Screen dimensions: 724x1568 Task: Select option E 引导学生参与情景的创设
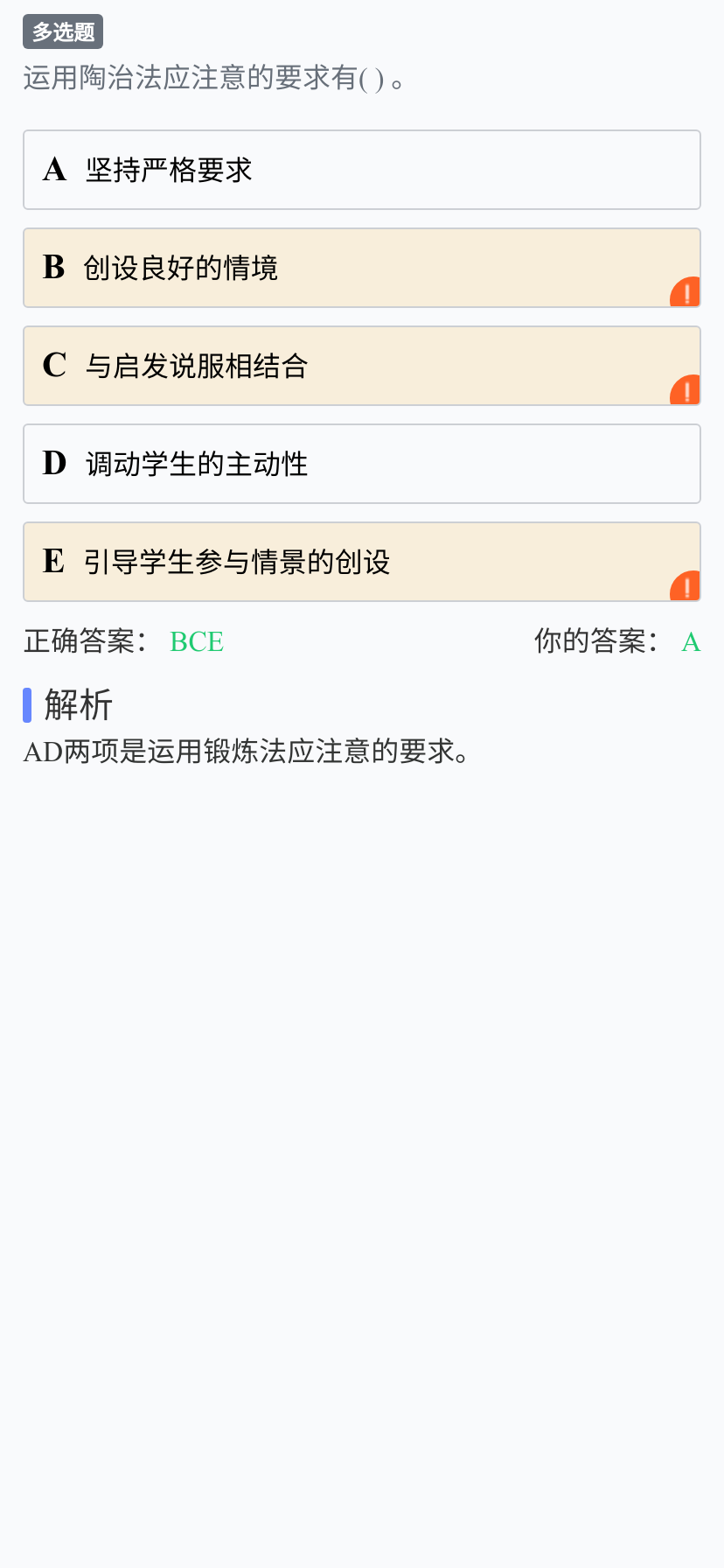(x=362, y=562)
